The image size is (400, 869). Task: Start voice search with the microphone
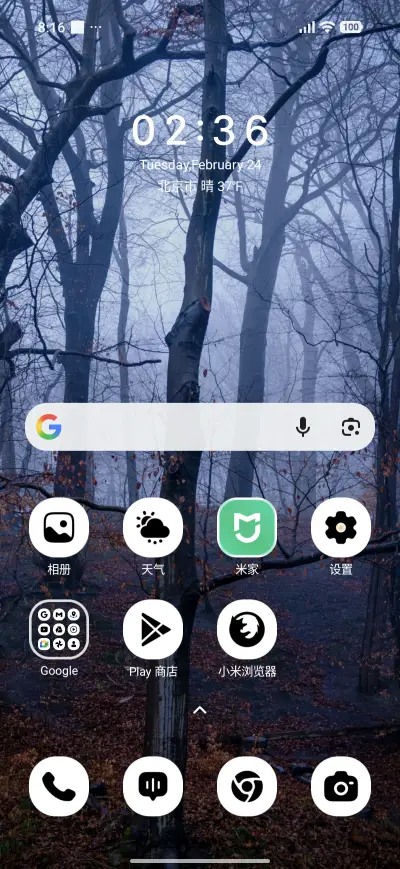(x=302, y=427)
